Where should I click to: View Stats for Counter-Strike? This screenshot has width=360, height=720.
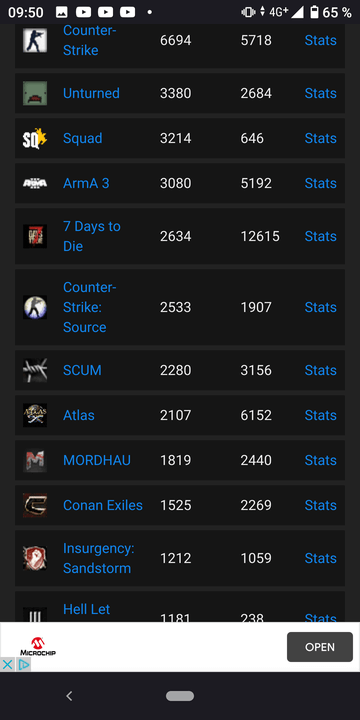(321, 40)
